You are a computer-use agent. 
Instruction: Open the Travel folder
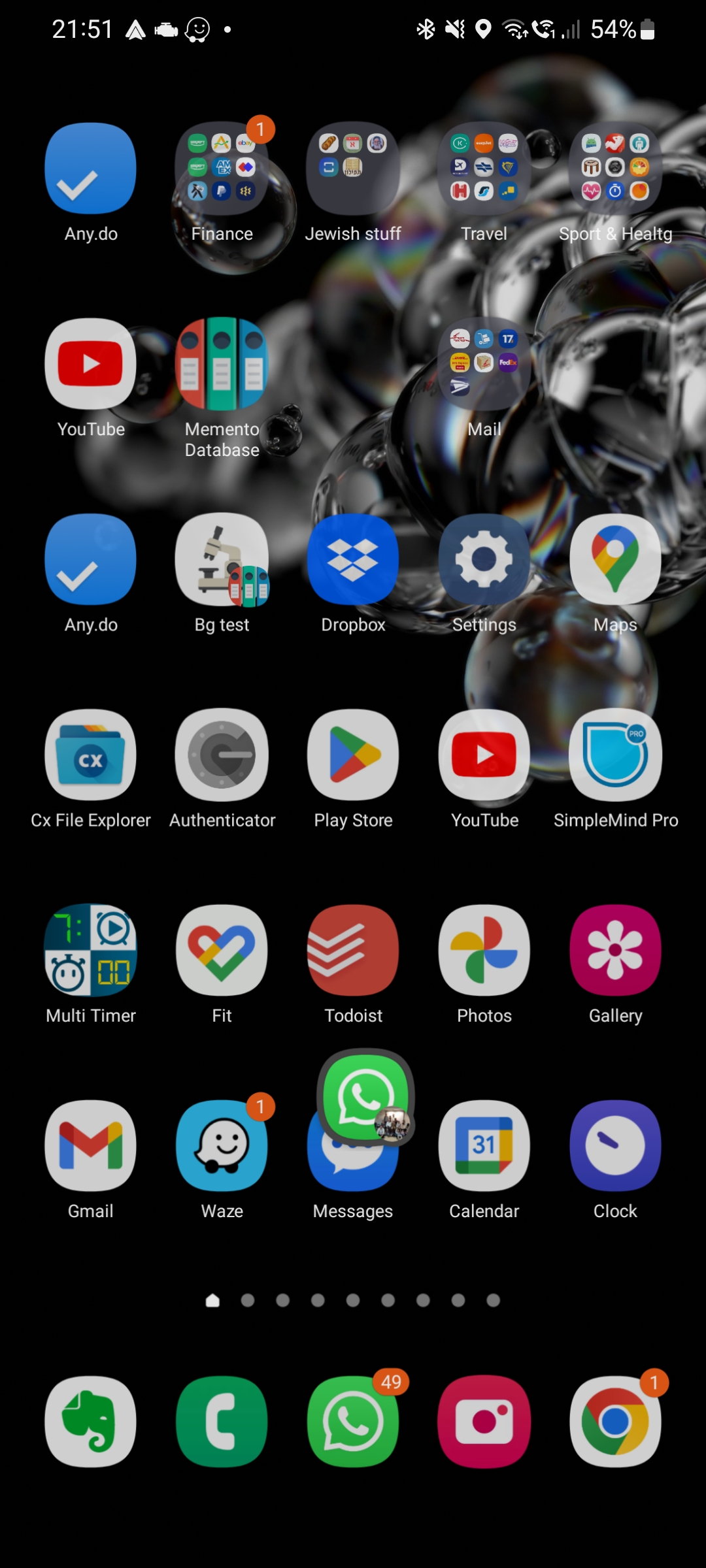484,169
